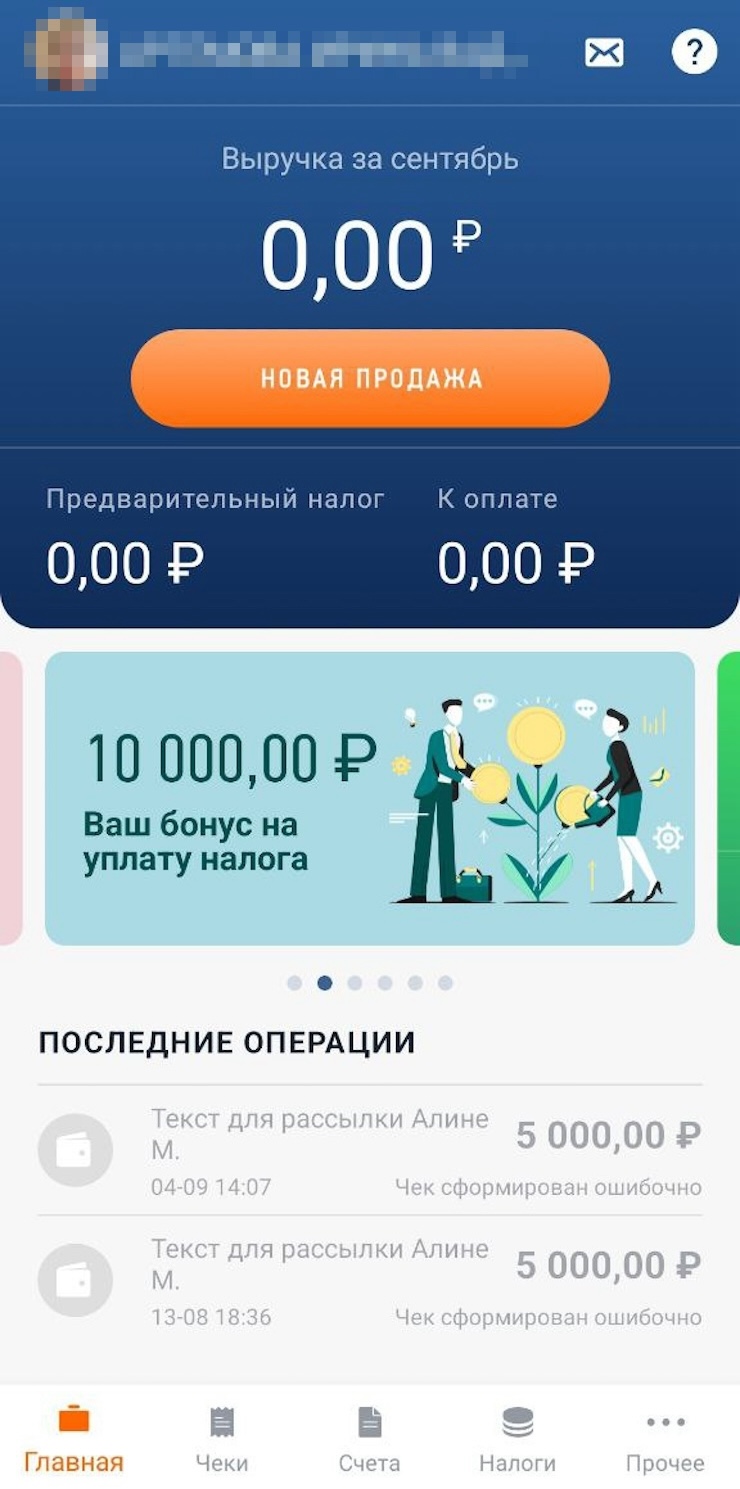Viewport: 740px width, 1489px height.
Task: Open the Прочее tab
Action: coord(665,1439)
